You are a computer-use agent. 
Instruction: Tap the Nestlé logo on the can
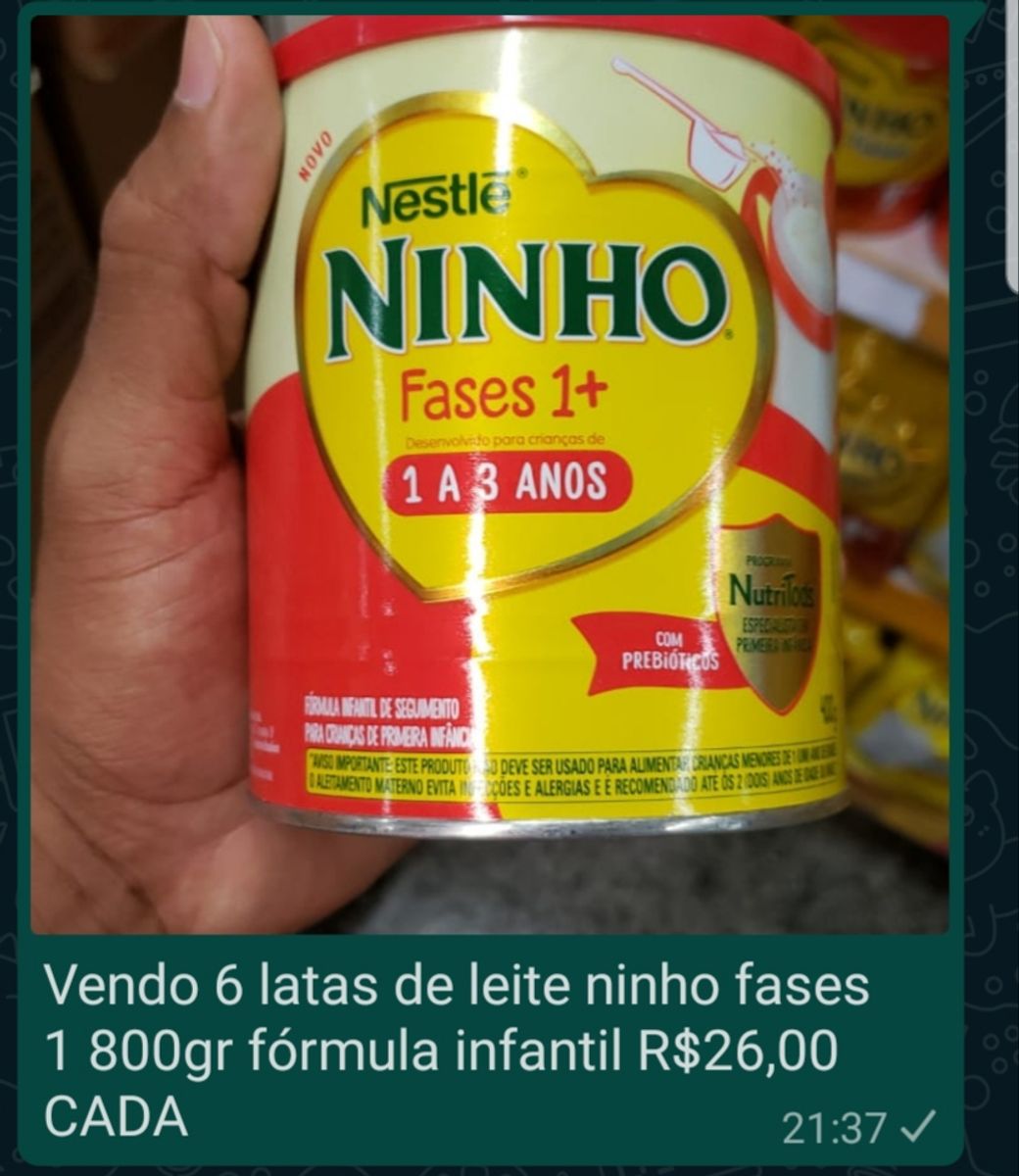tap(438, 202)
